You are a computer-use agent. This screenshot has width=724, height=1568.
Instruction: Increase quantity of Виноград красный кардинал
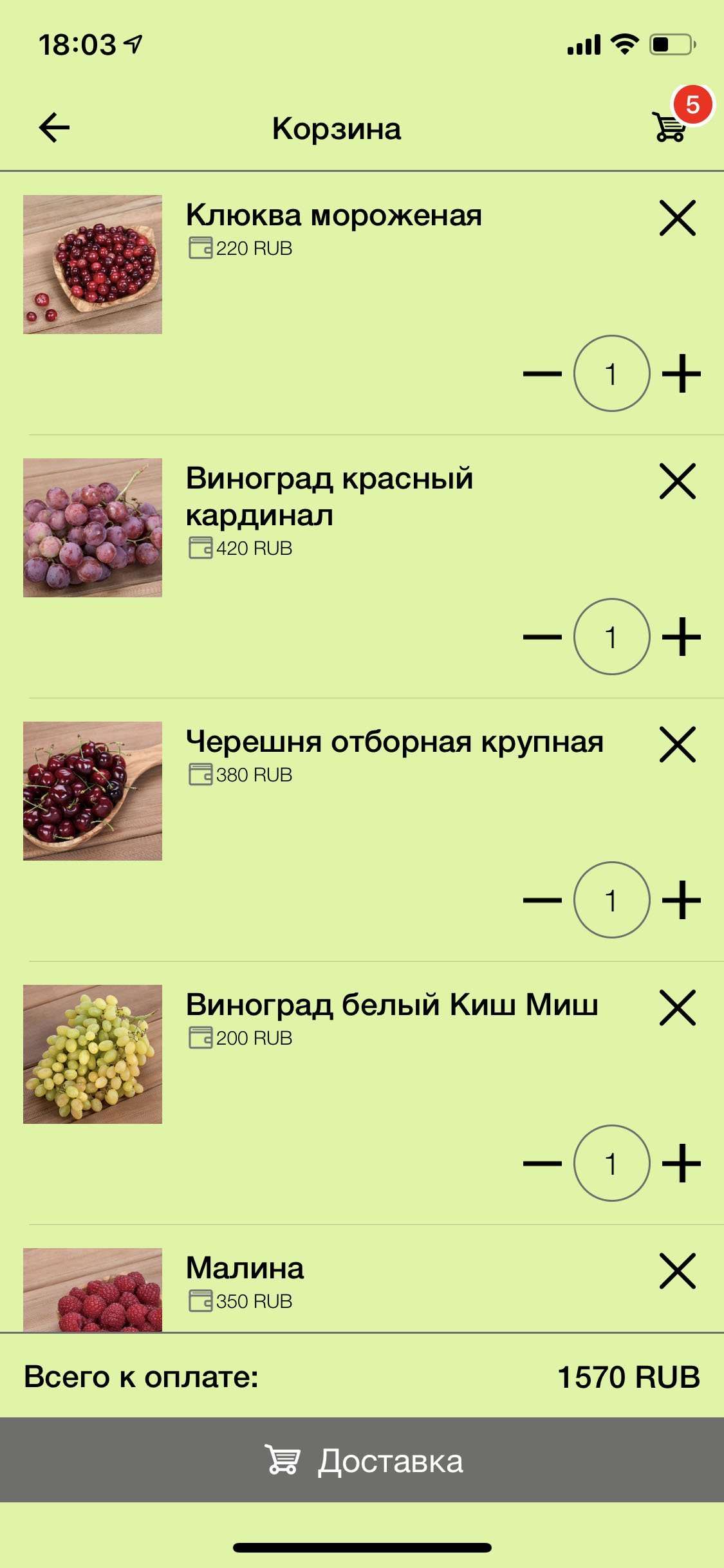coord(681,637)
